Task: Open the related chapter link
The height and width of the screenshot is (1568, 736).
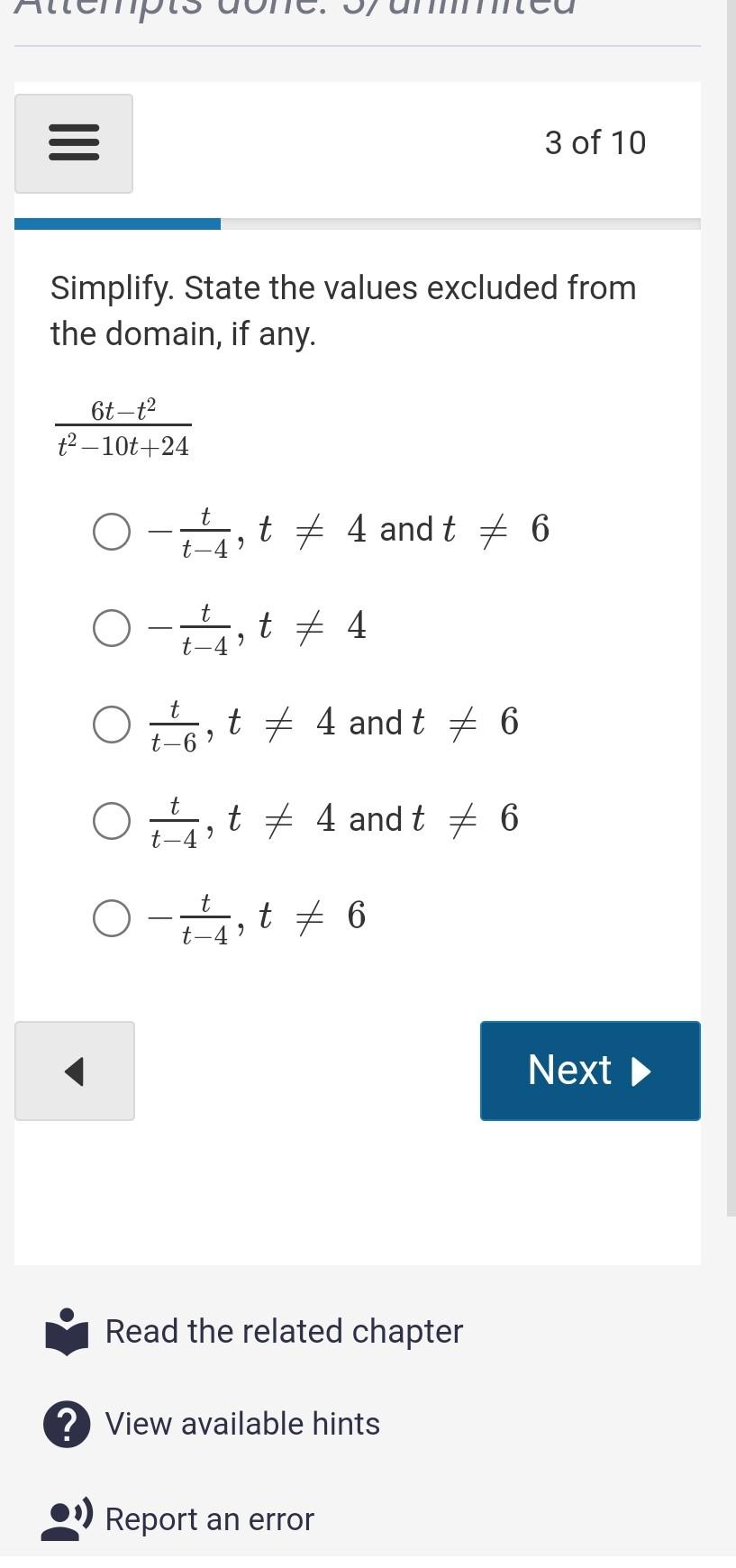Action: (x=284, y=1330)
